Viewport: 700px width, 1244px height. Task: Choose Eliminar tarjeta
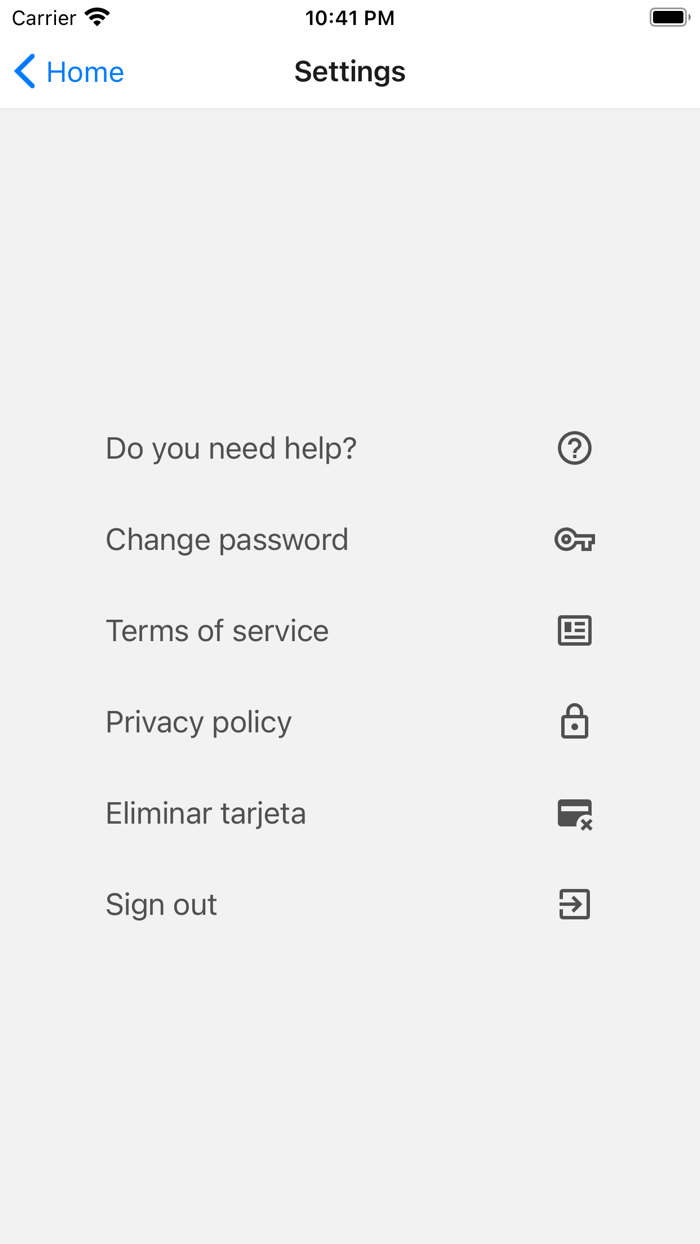pyautogui.click(x=350, y=813)
